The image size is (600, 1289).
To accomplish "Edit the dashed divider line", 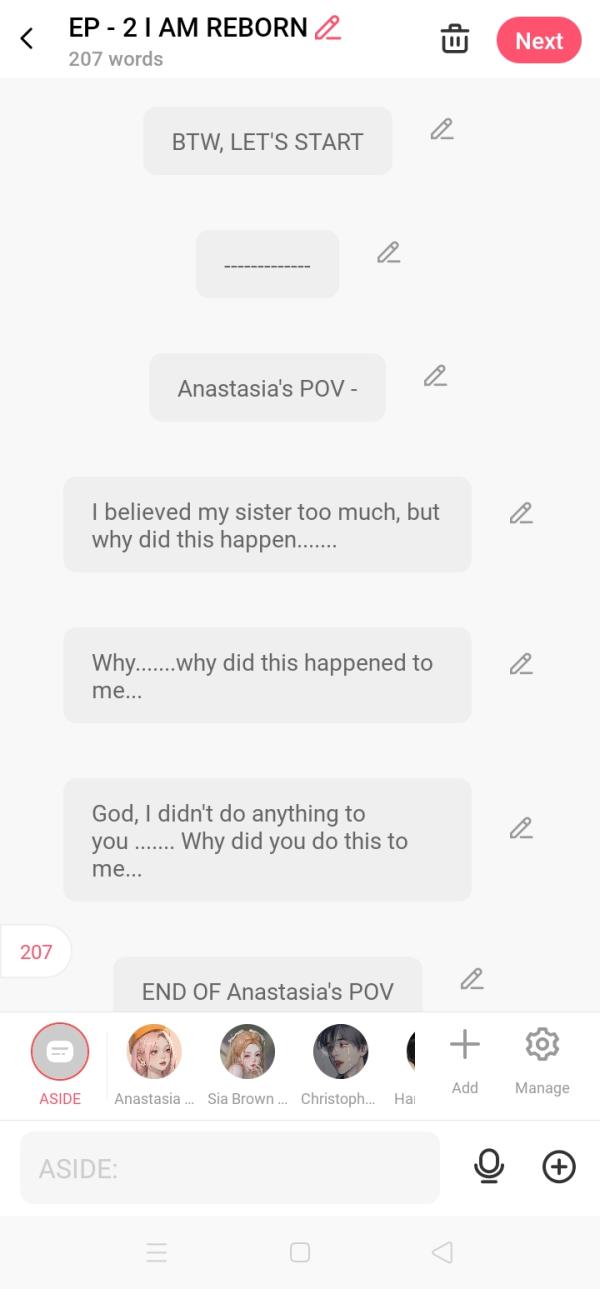I will click(x=389, y=253).
